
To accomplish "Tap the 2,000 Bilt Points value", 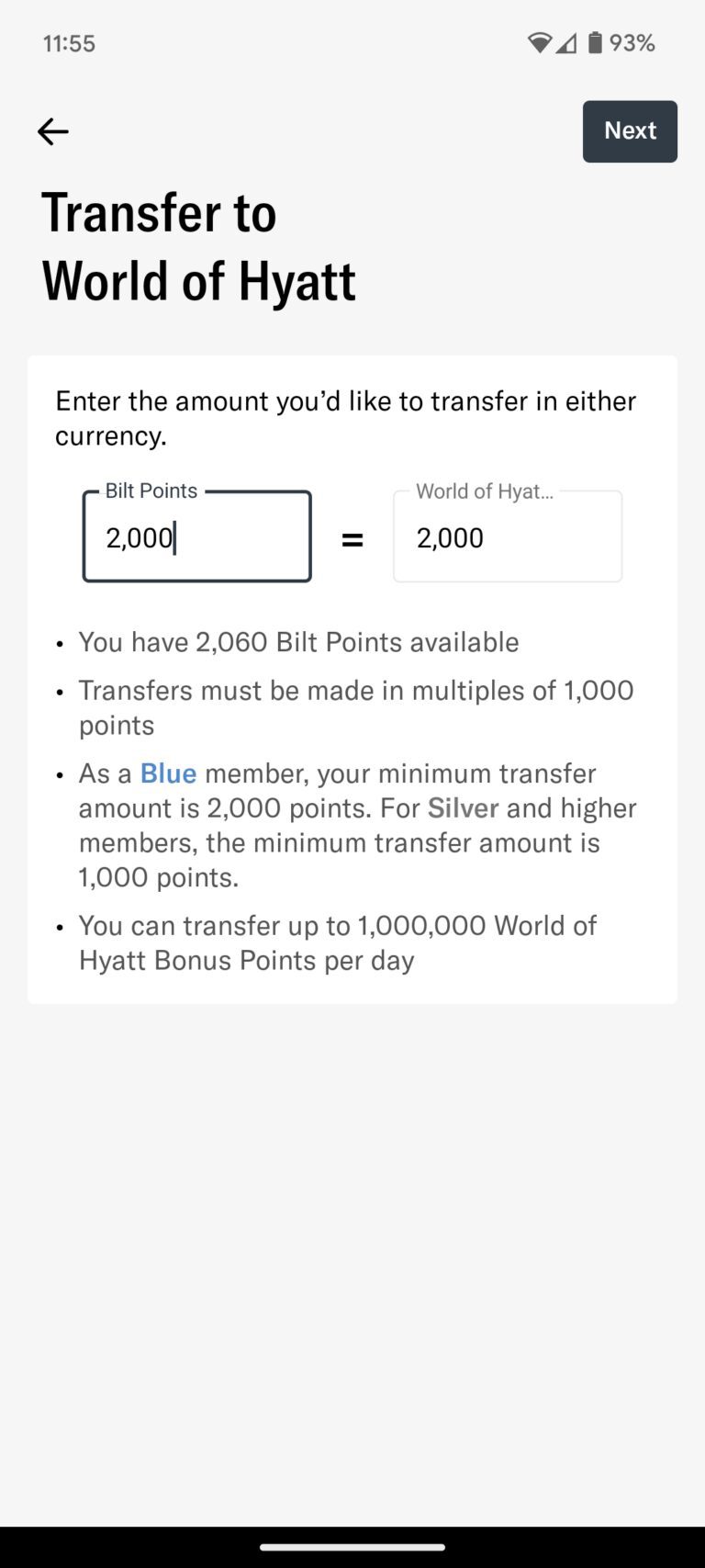I will tap(138, 537).
